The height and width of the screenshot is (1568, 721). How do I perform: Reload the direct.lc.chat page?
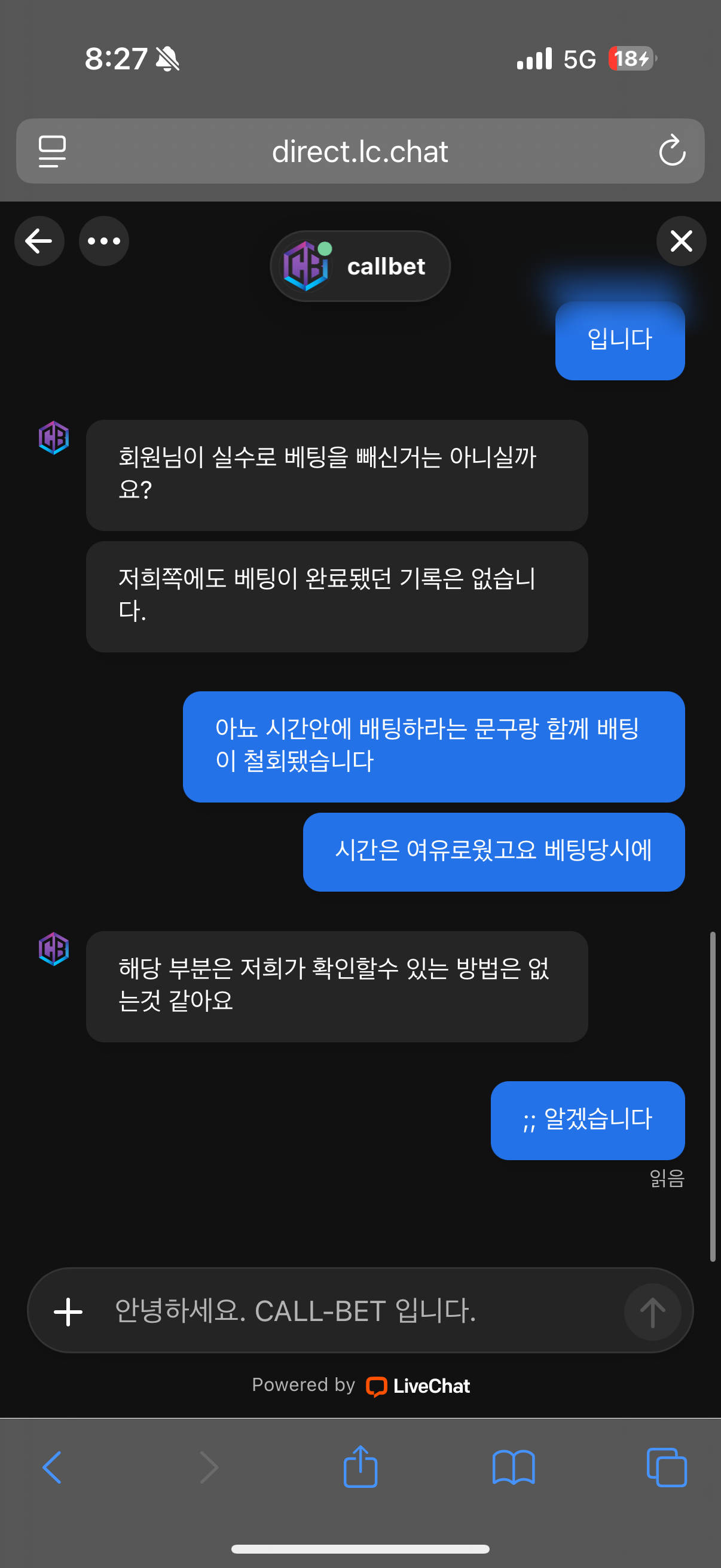pyautogui.click(x=672, y=151)
